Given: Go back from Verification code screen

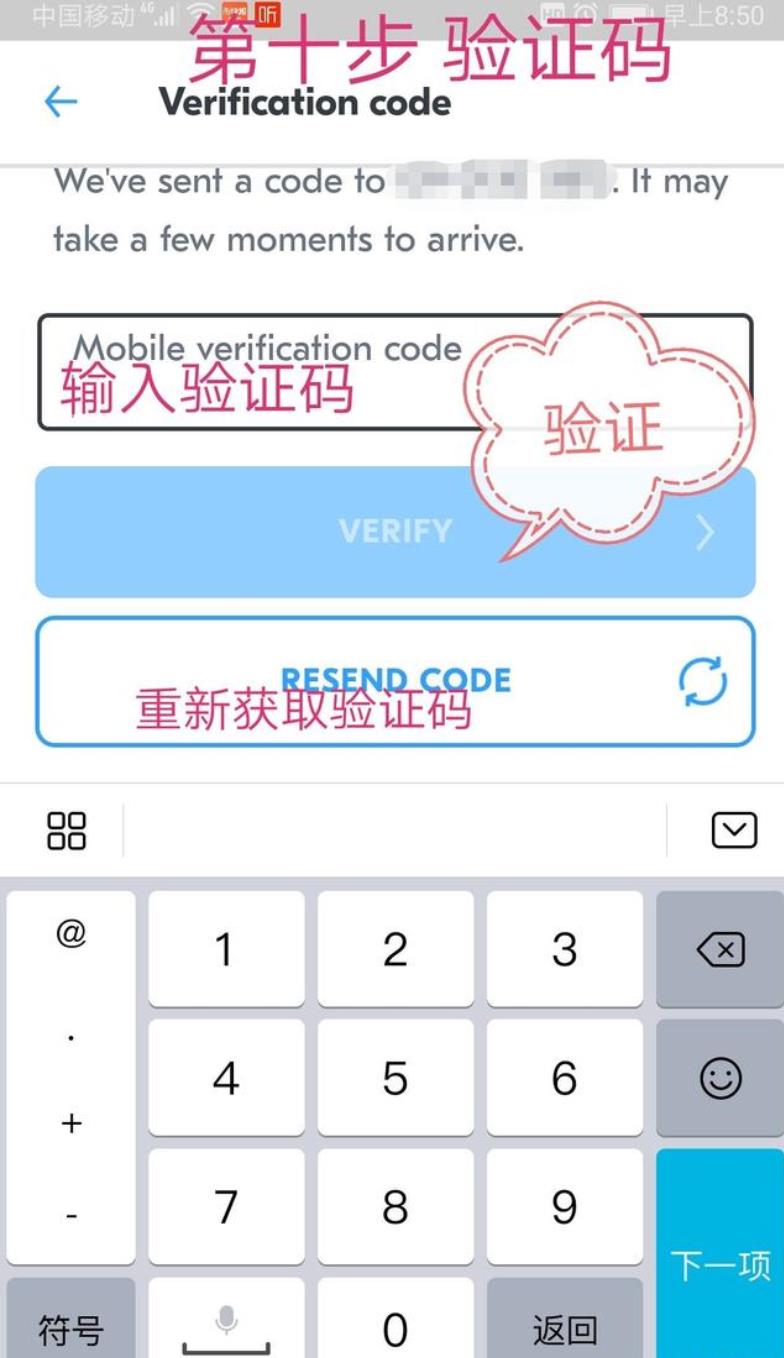Looking at the screenshot, I should pos(60,102).
